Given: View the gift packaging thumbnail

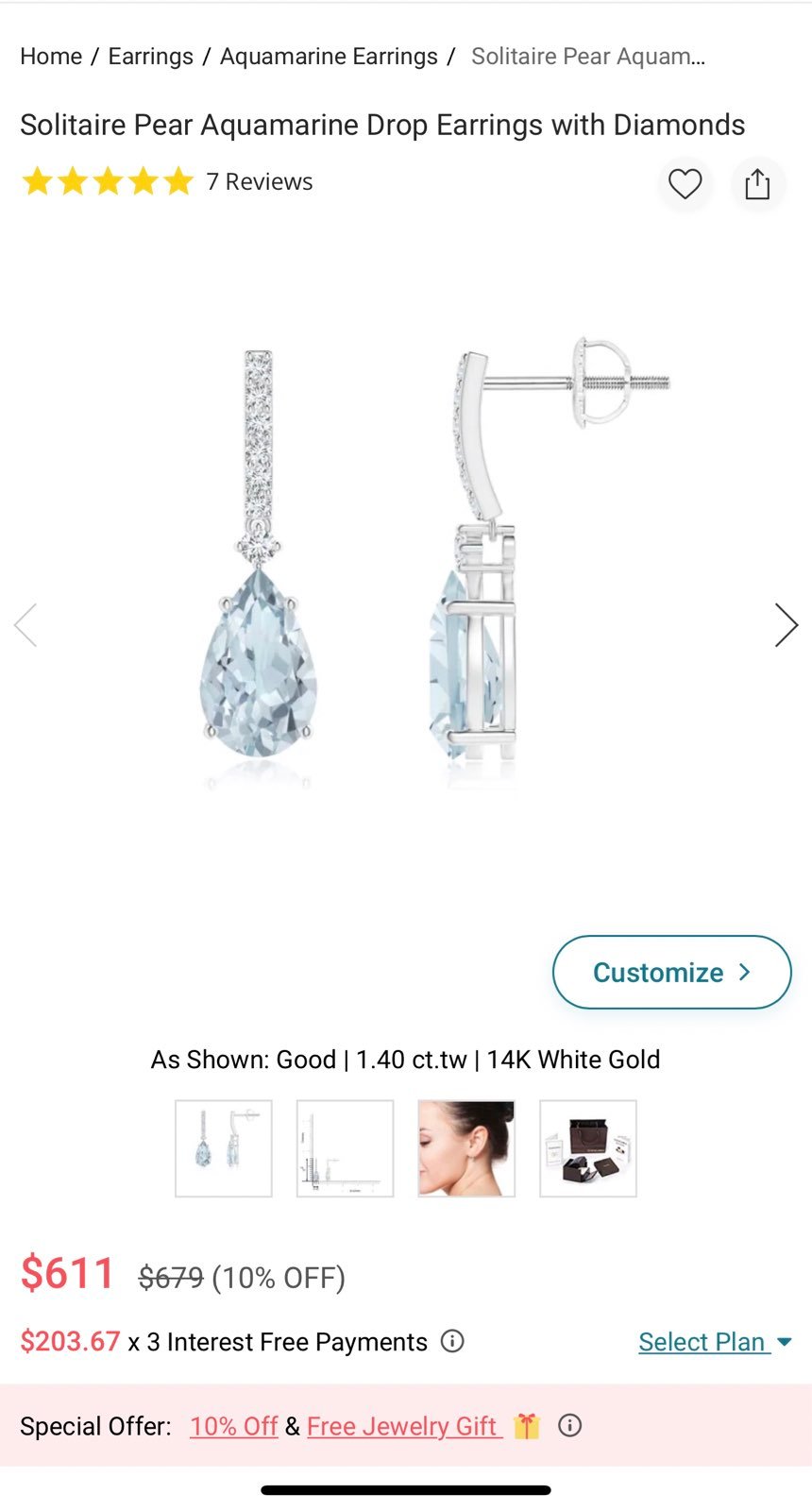Looking at the screenshot, I should pos(588,1148).
